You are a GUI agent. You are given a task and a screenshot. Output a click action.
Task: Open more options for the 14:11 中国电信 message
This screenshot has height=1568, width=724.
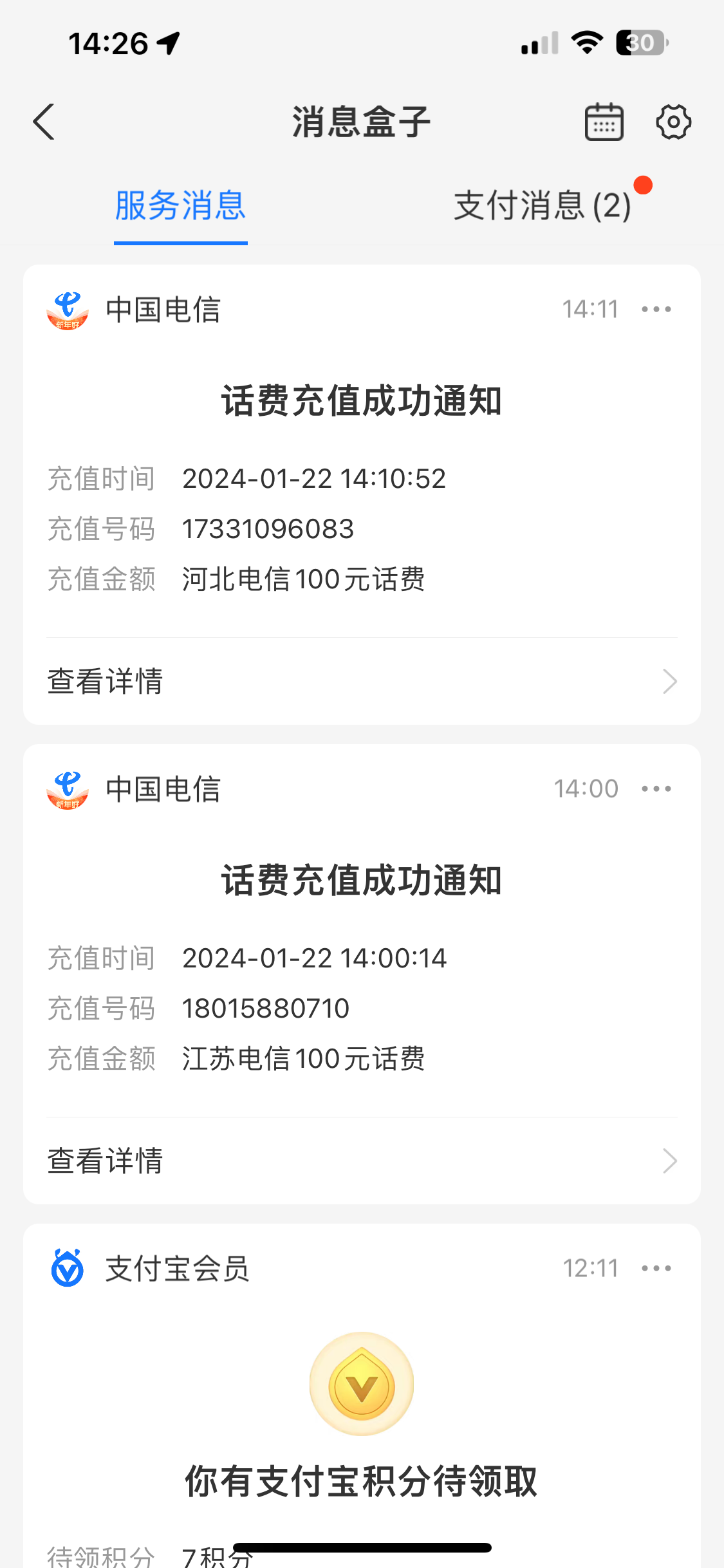656,310
